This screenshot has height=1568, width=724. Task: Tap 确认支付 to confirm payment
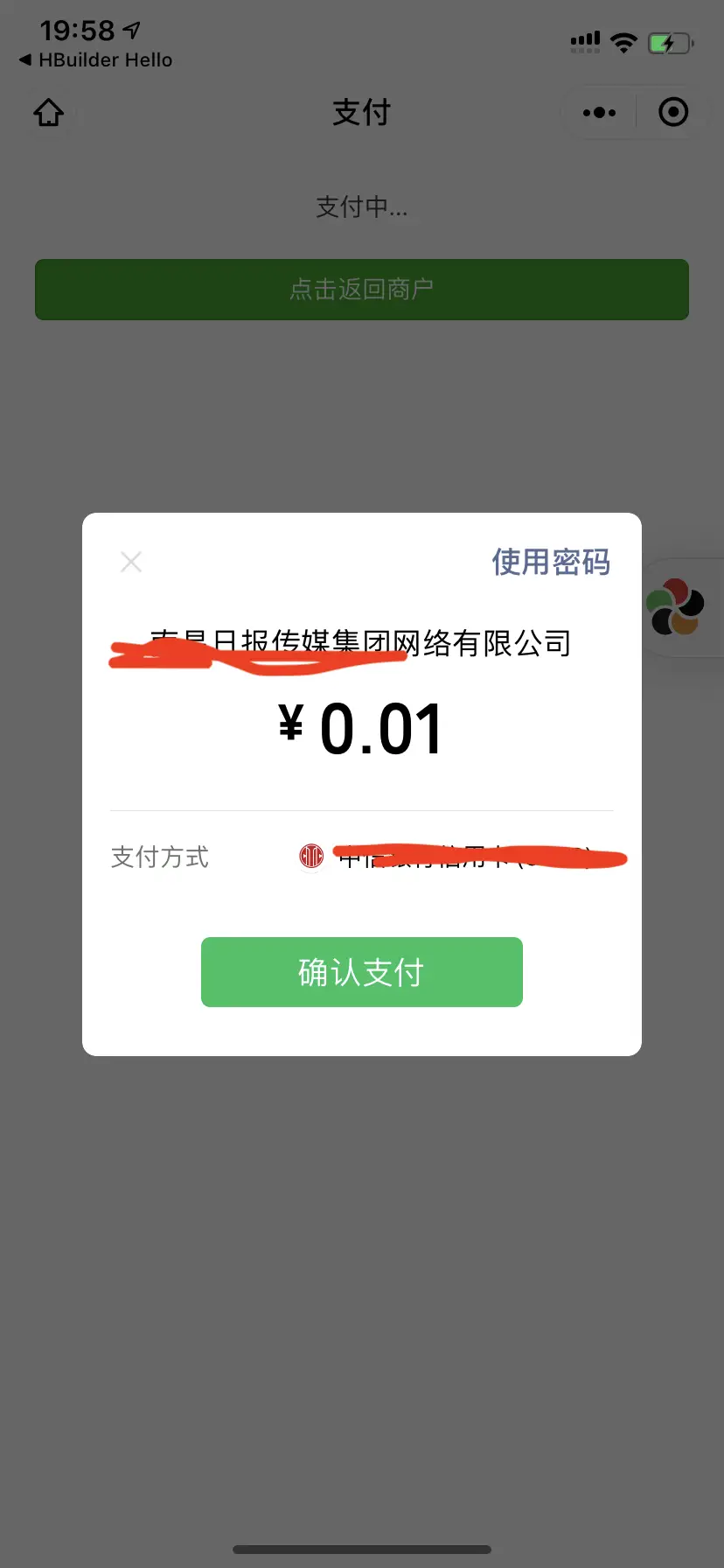click(362, 972)
